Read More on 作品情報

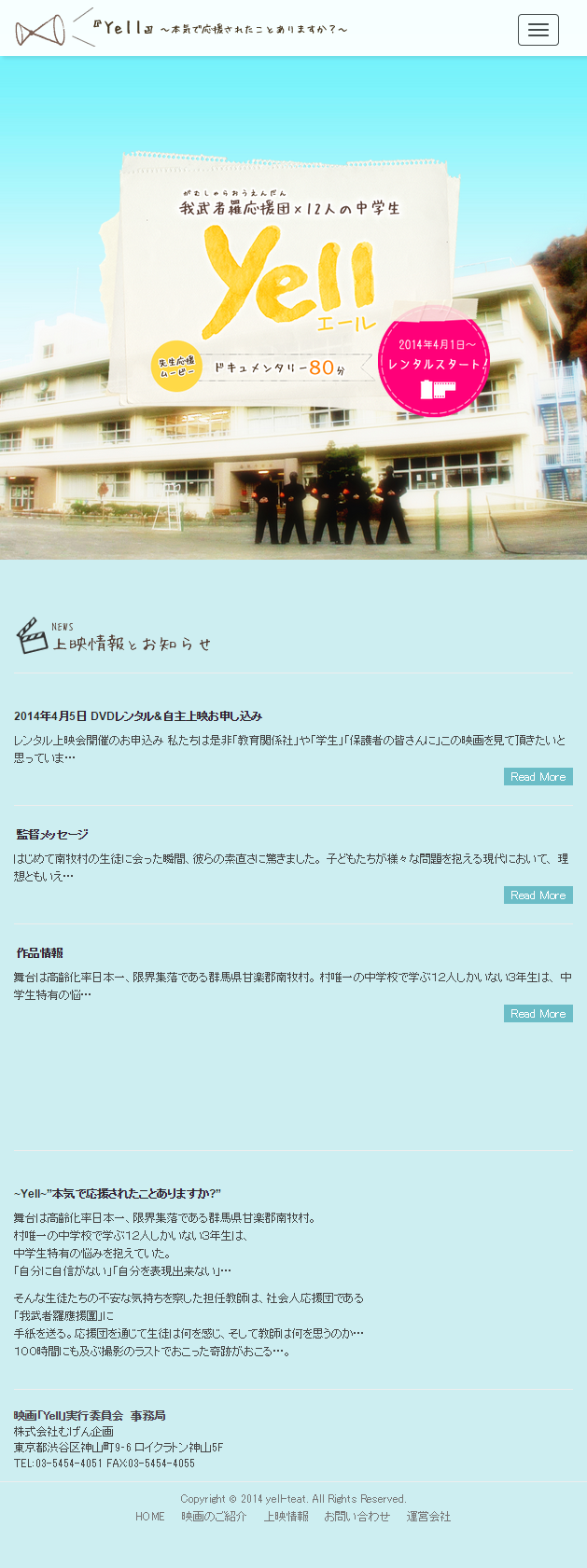(538, 1014)
